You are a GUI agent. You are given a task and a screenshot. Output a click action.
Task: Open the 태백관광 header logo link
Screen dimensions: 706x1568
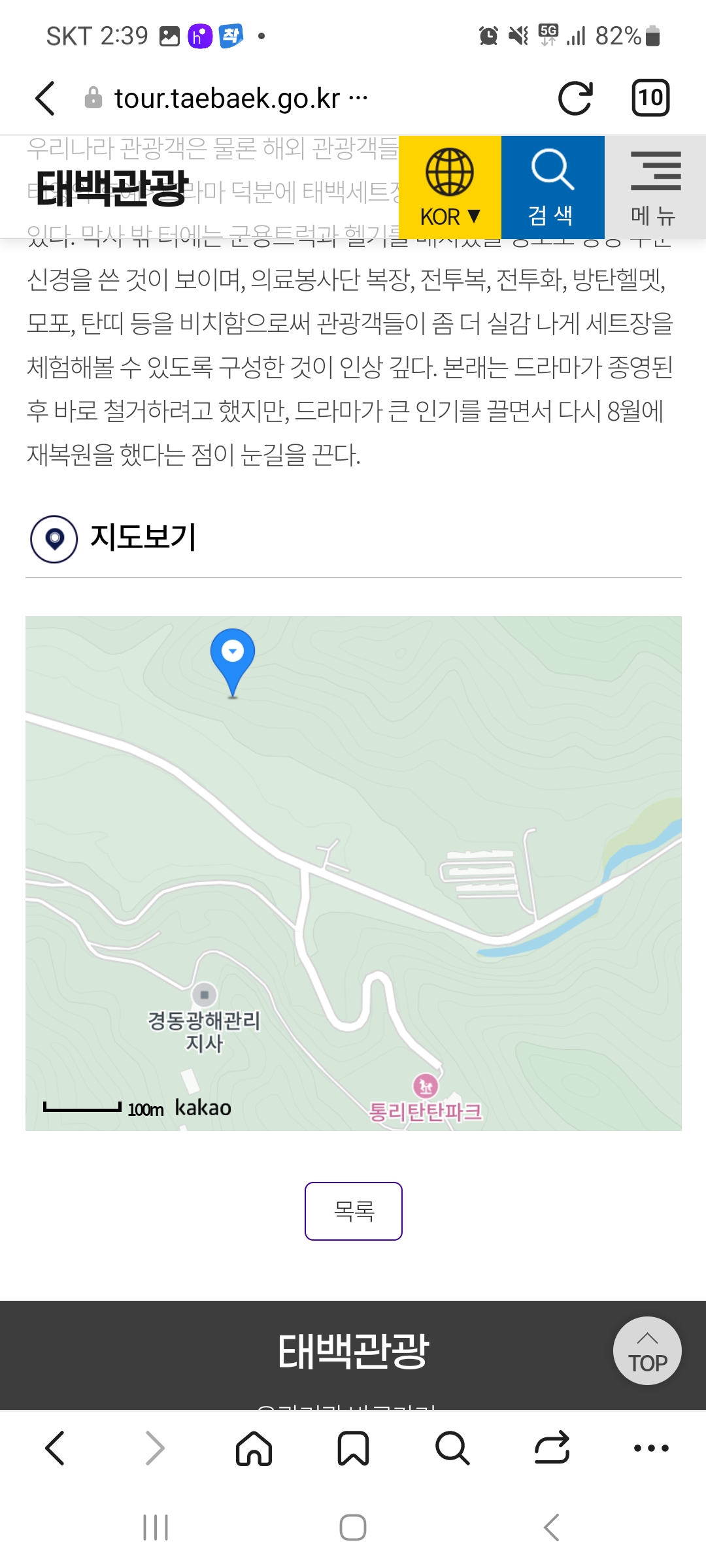point(112,188)
